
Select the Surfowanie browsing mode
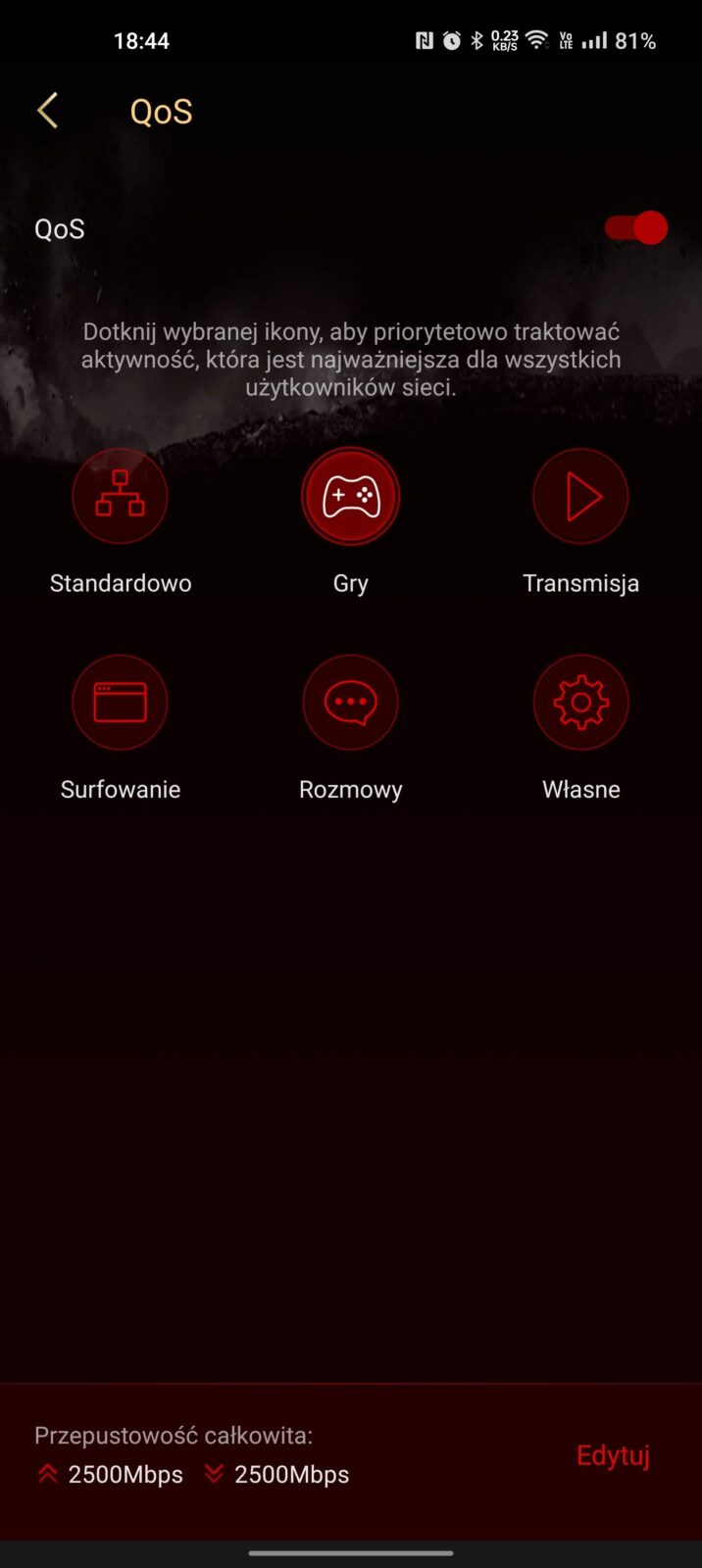[x=120, y=703]
